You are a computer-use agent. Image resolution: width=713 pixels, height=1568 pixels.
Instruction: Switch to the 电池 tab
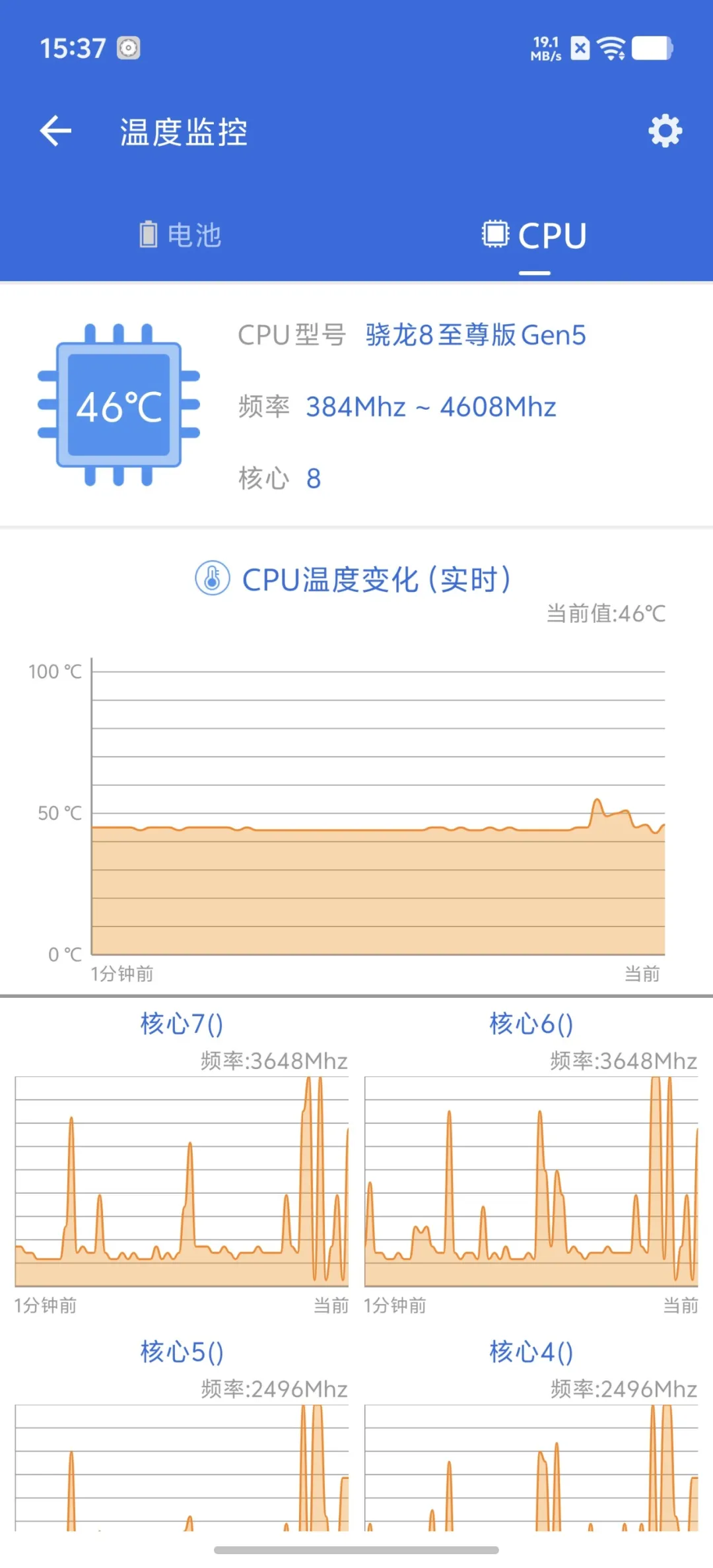180,235
